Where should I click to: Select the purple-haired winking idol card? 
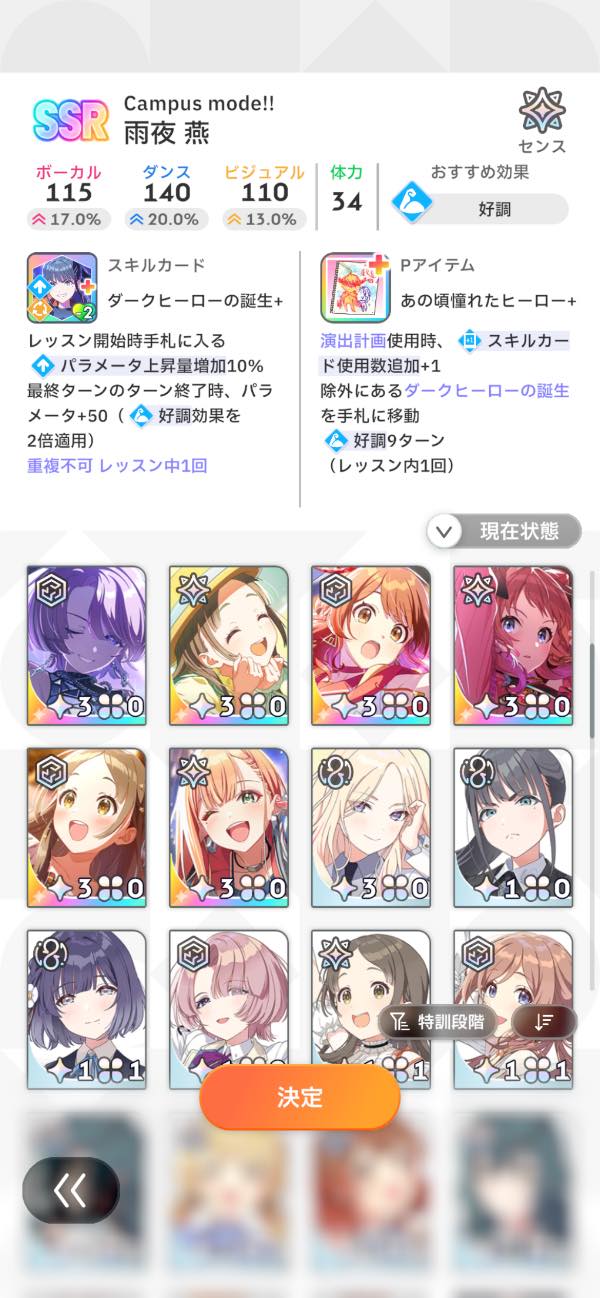[x=87, y=645]
